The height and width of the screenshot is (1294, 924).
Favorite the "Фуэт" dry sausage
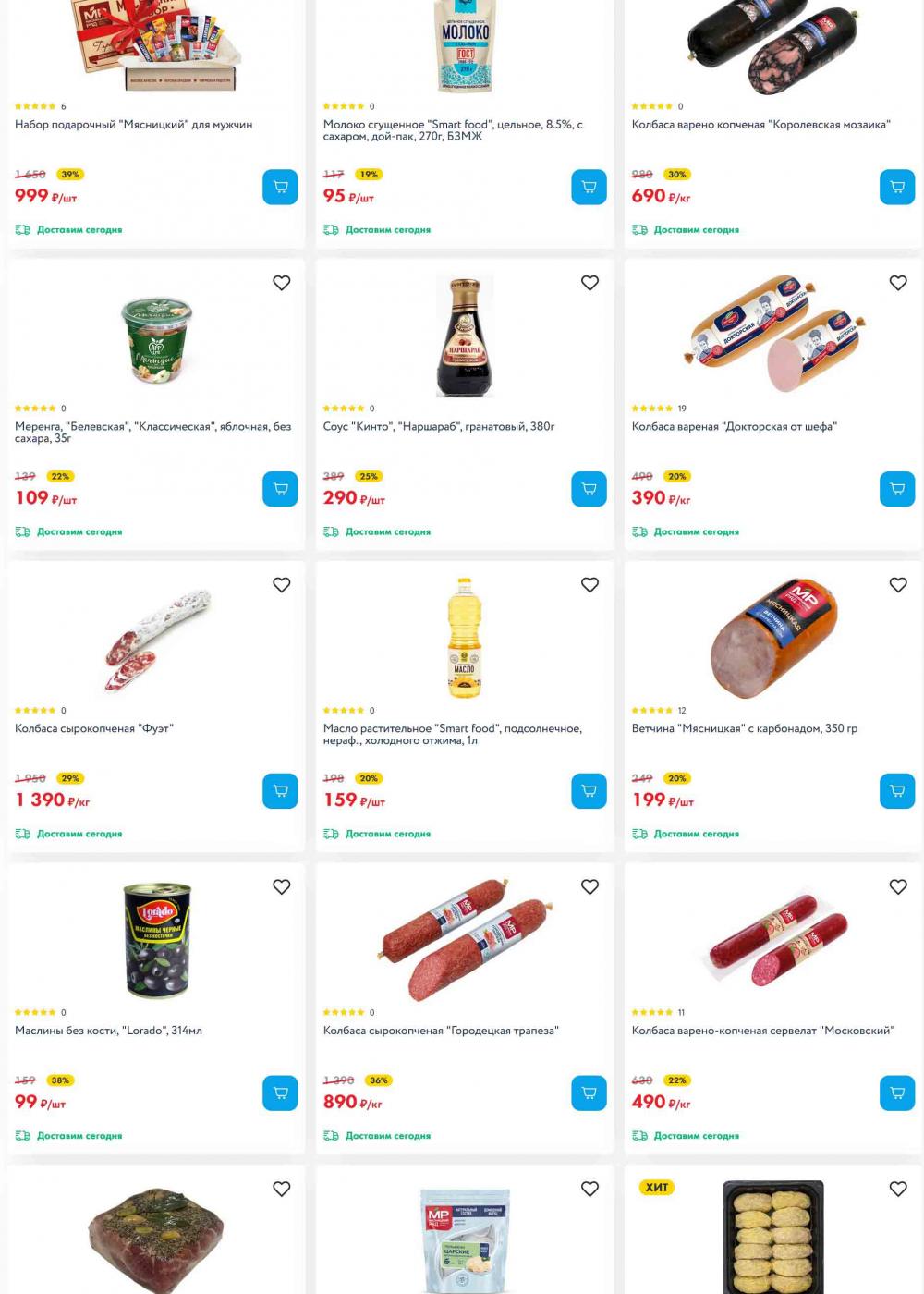click(282, 584)
